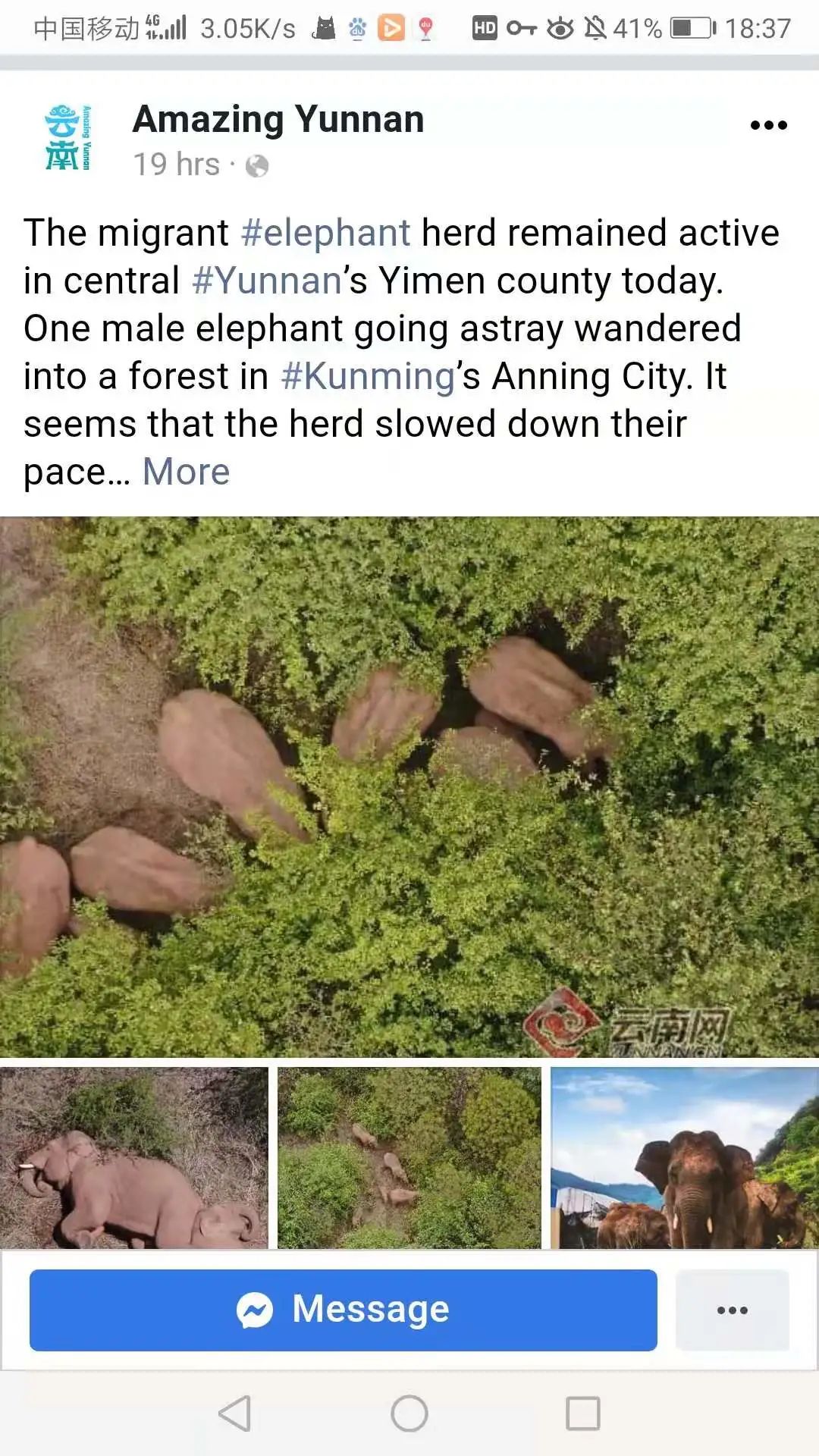819x1456 pixels.
Task: Open the elephant under blue sky thumbnail
Action: click(x=685, y=1157)
